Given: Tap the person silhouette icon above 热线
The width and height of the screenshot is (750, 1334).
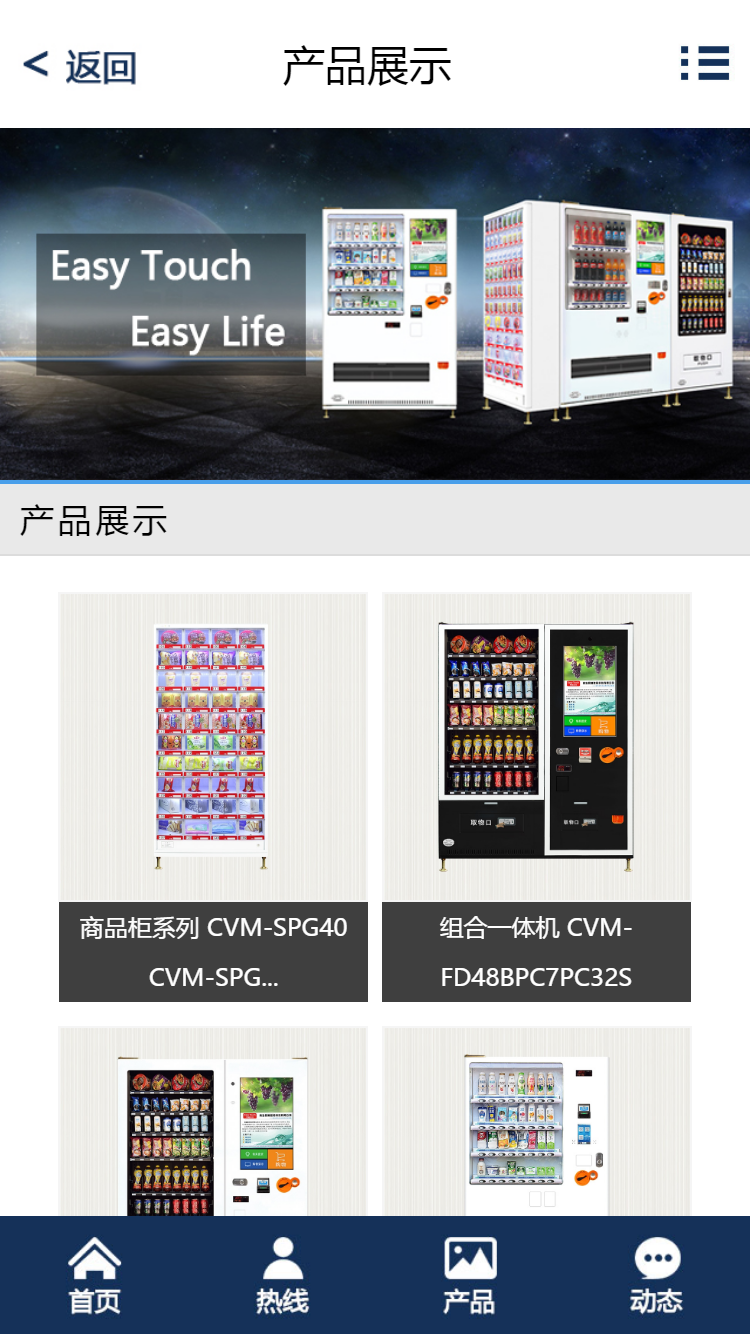Looking at the screenshot, I should pos(281,1257).
